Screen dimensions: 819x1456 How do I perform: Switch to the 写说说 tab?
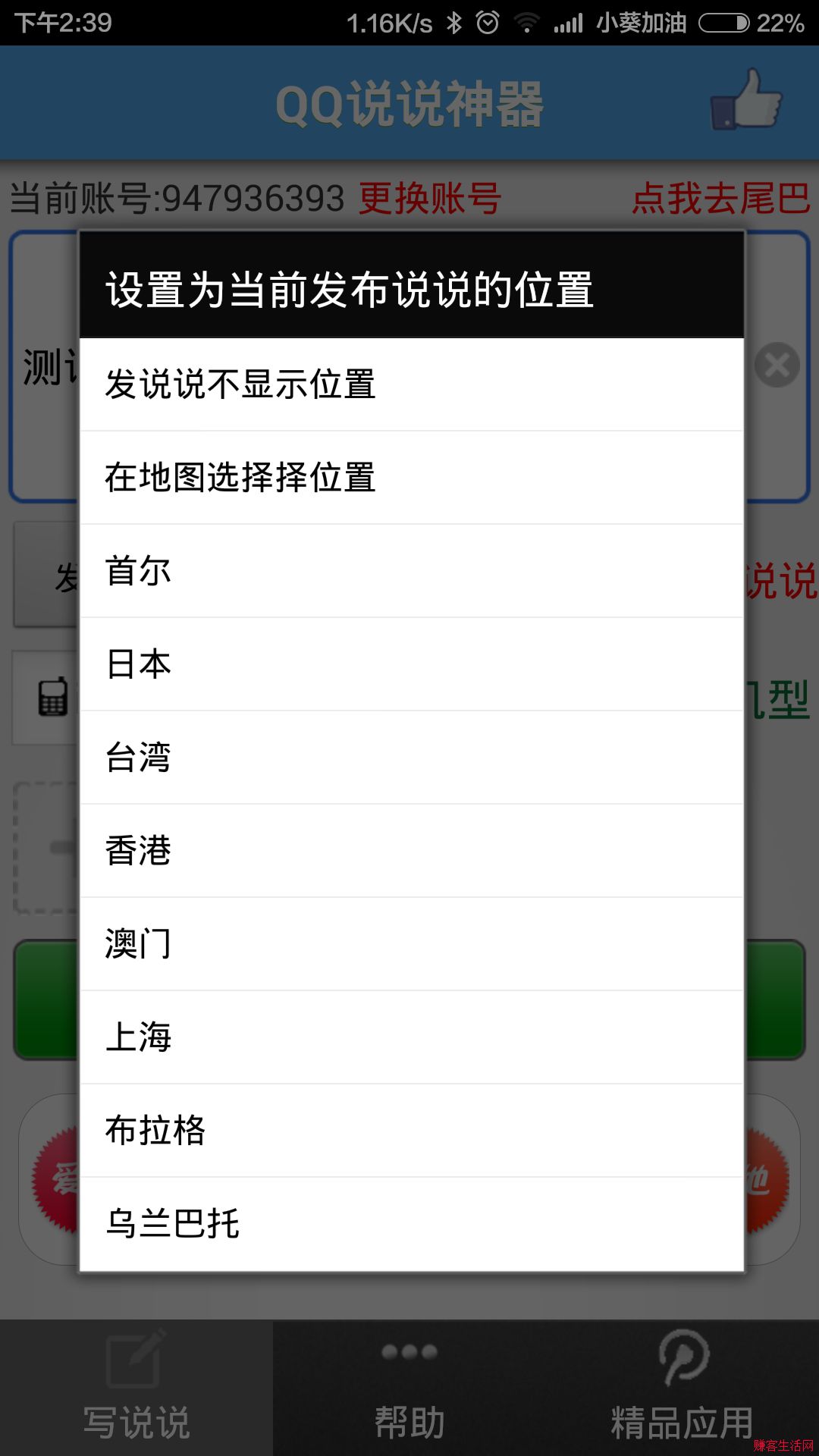(x=136, y=1388)
